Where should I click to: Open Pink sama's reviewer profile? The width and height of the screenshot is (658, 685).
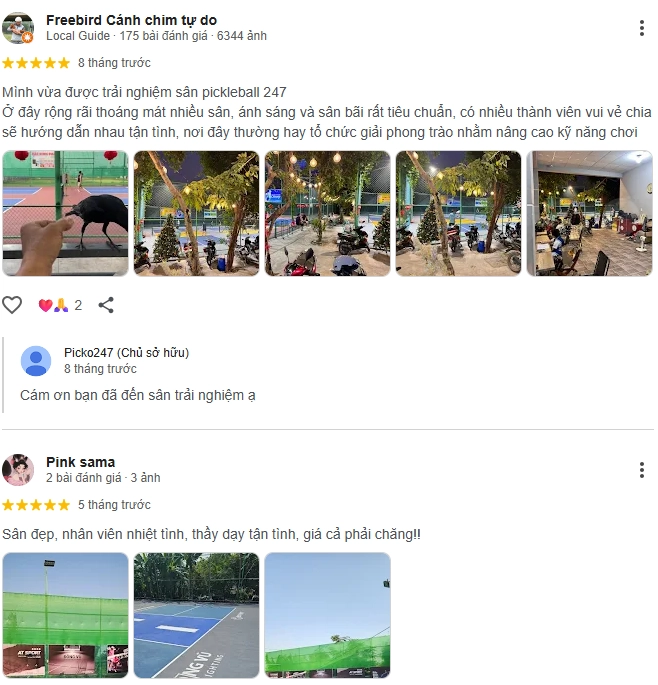[x=80, y=462]
